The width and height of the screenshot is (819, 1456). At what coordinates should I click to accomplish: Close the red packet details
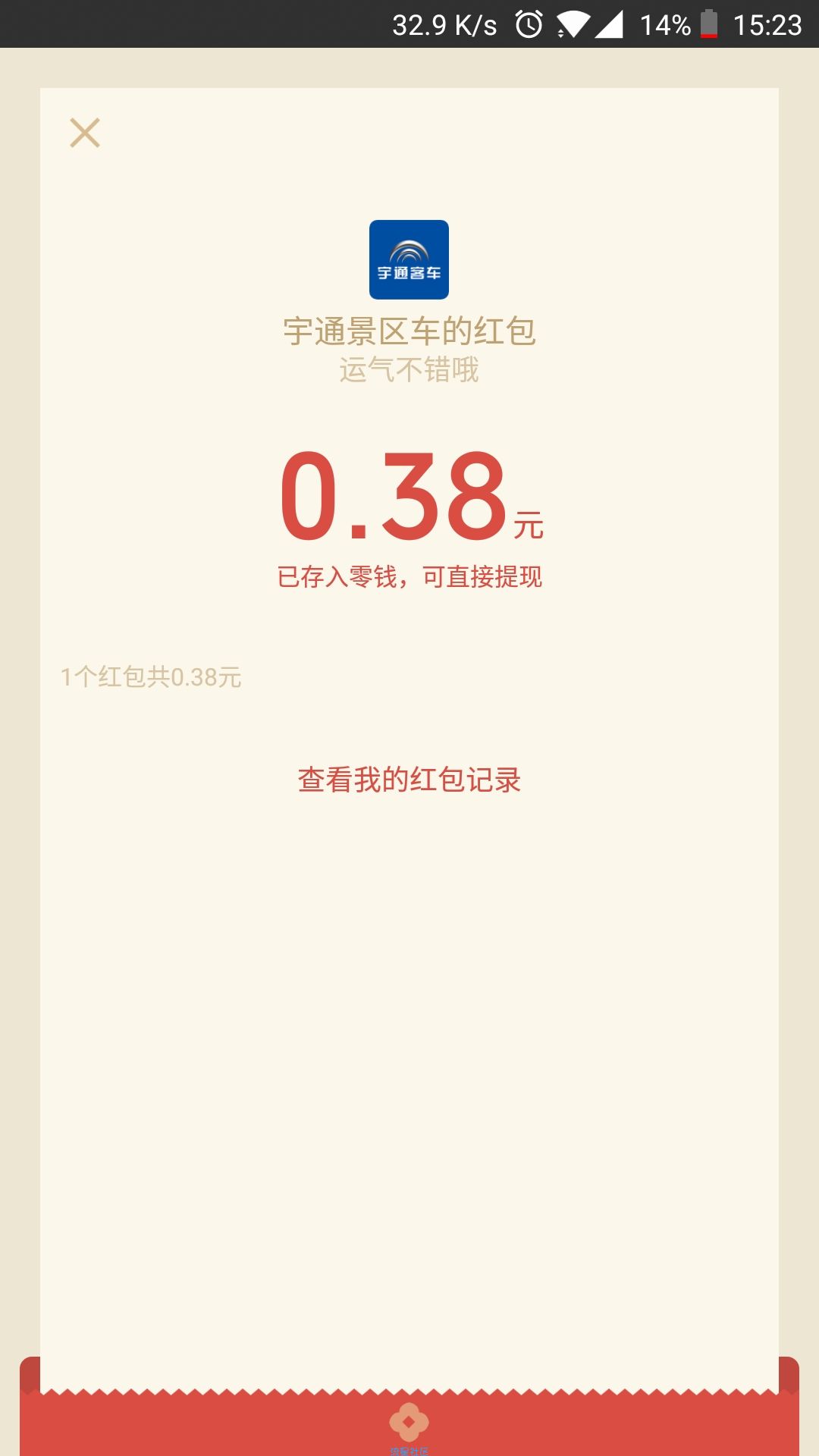coord(85,133)
